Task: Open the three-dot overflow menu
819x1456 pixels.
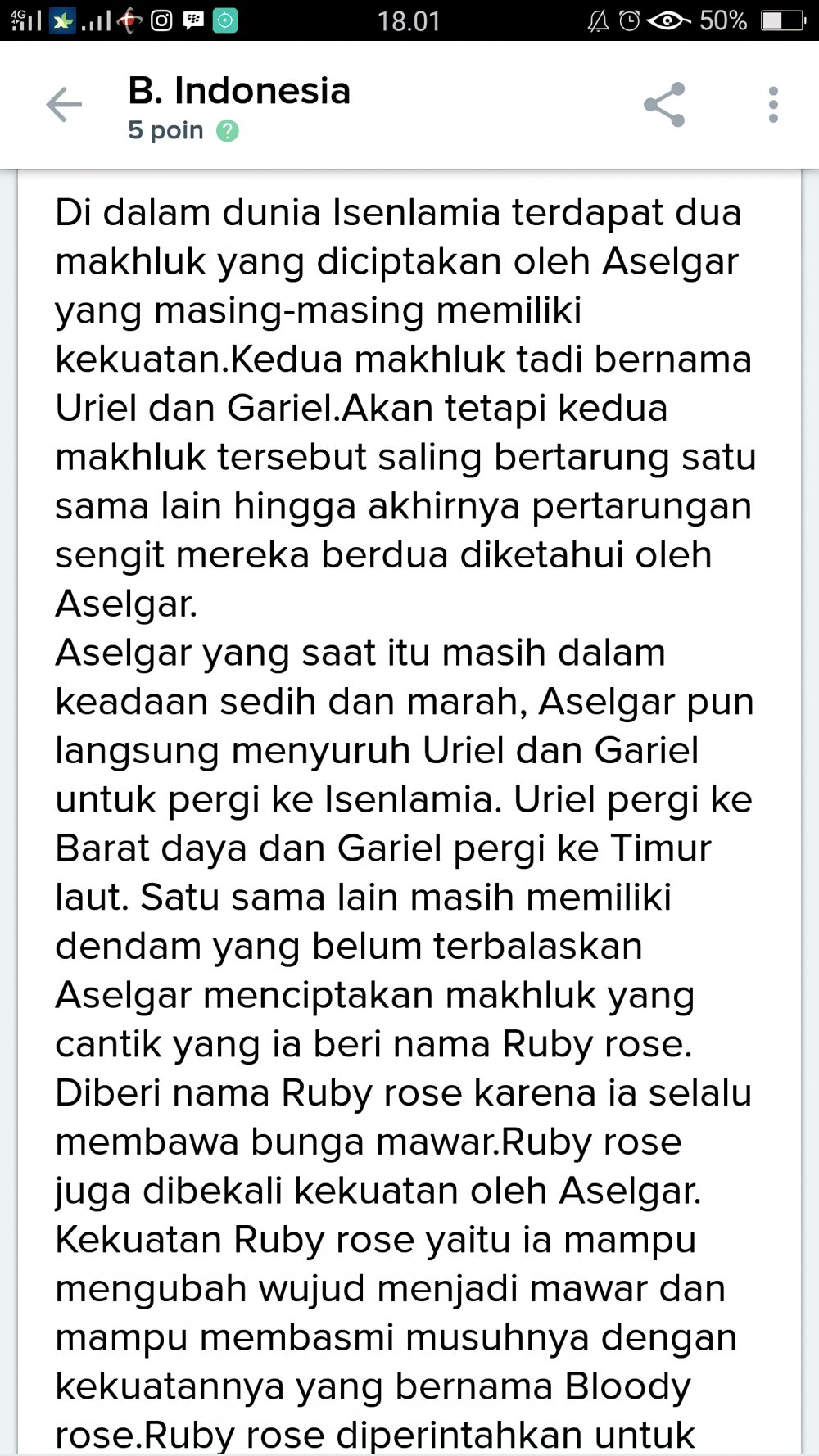Action: [x=773, y=105]
